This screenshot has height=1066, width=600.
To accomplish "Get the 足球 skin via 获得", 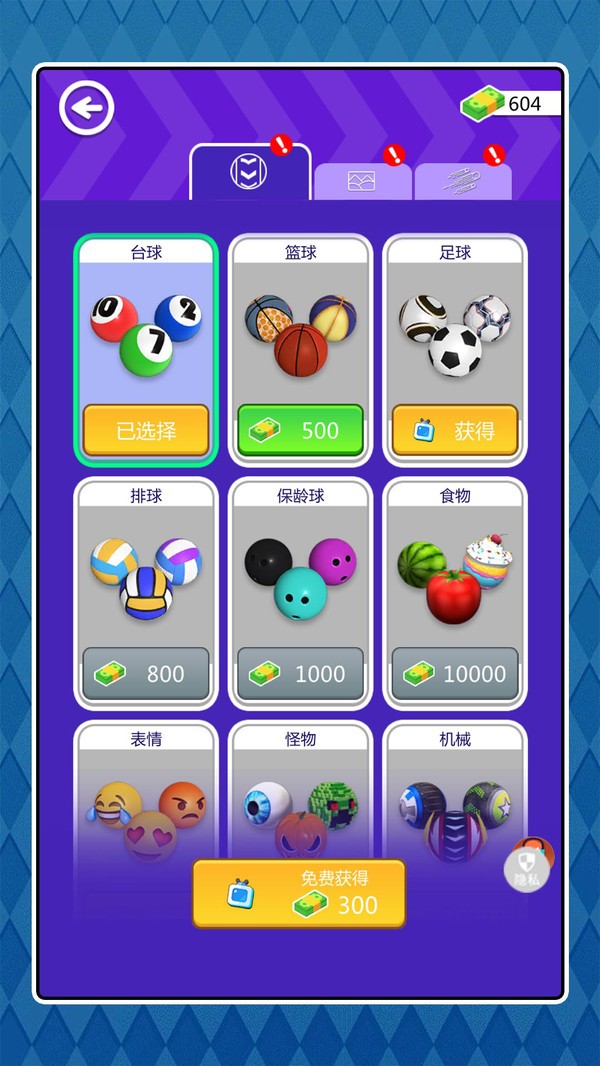I will coord(455,431).
